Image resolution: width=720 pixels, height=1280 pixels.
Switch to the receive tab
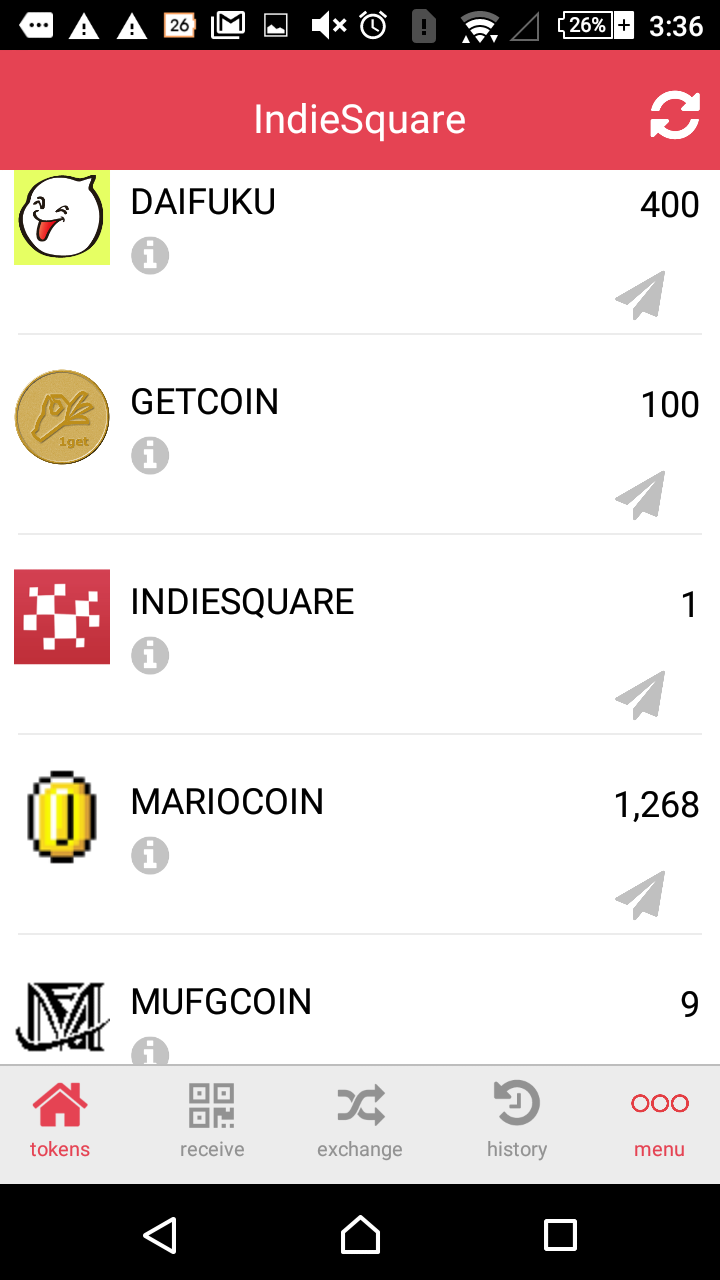click(212, 1122)
